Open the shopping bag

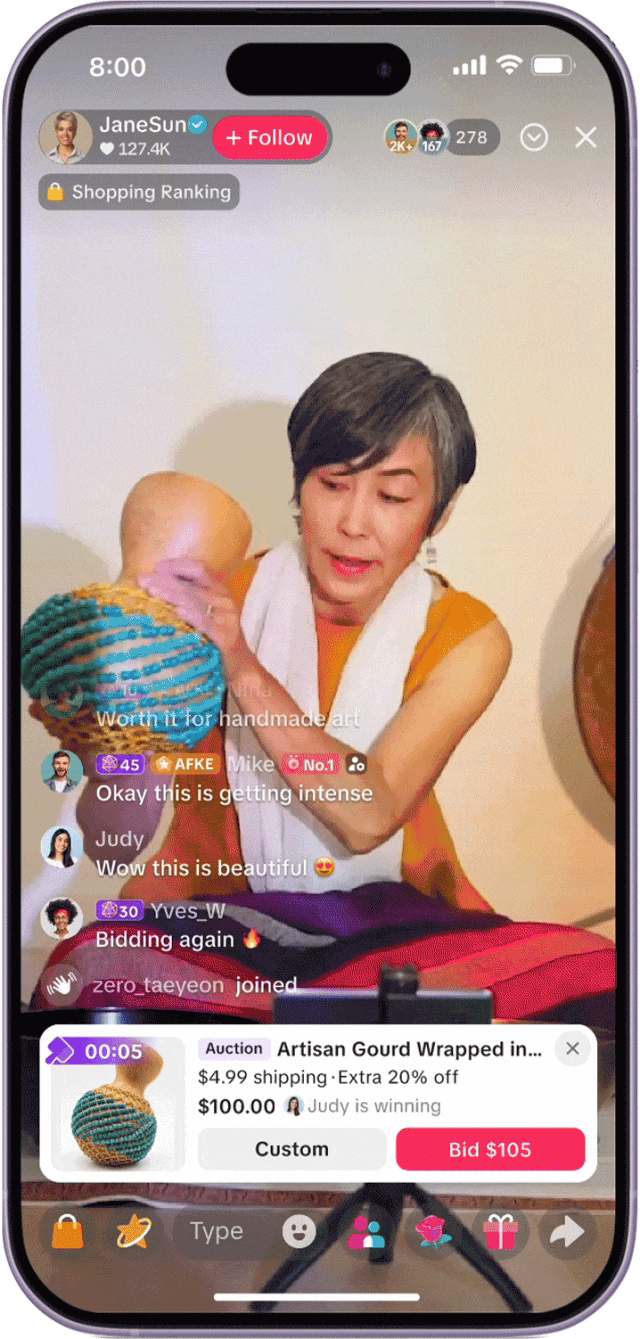pyautogui.click(x=68, y=1231)
